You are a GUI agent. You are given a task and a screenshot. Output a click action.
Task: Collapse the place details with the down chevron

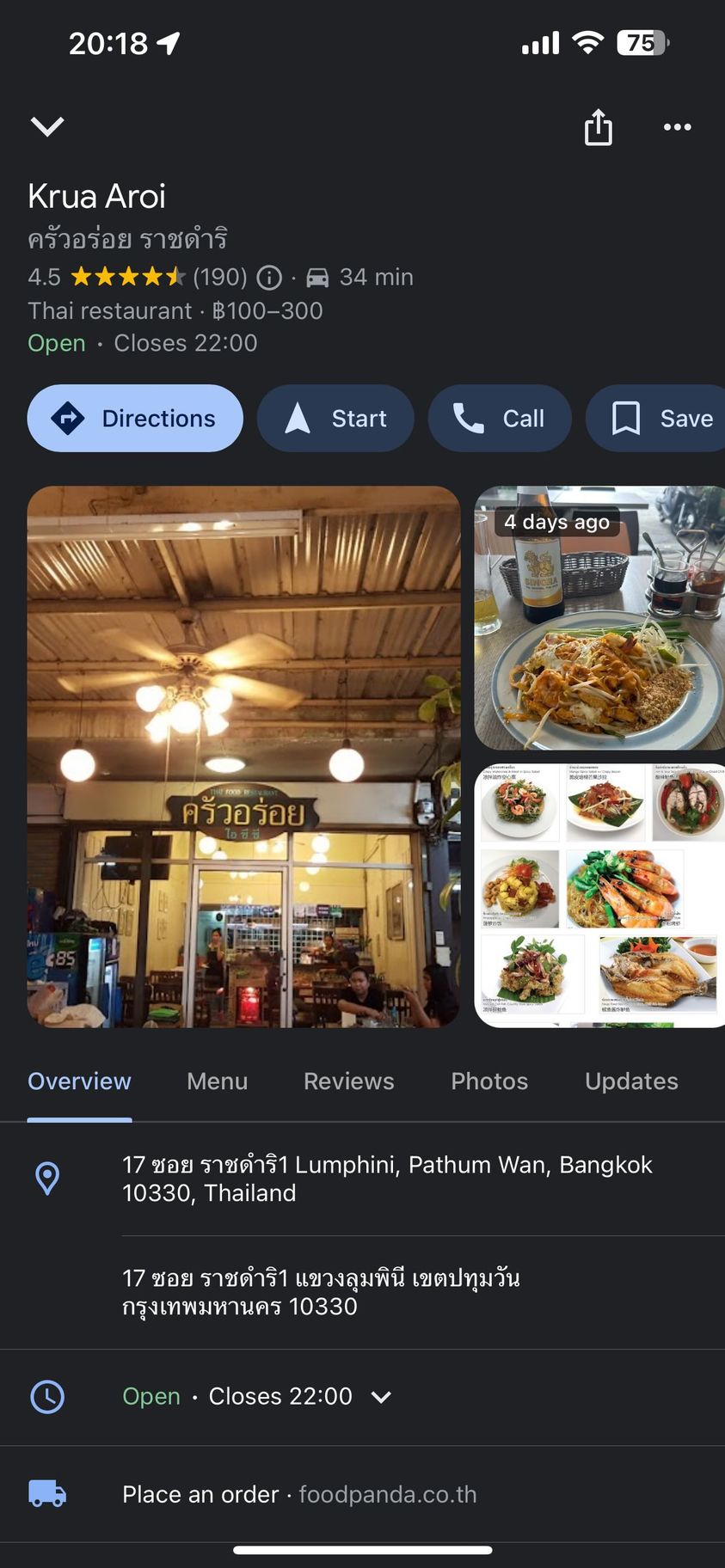click(x=47, y=127)
